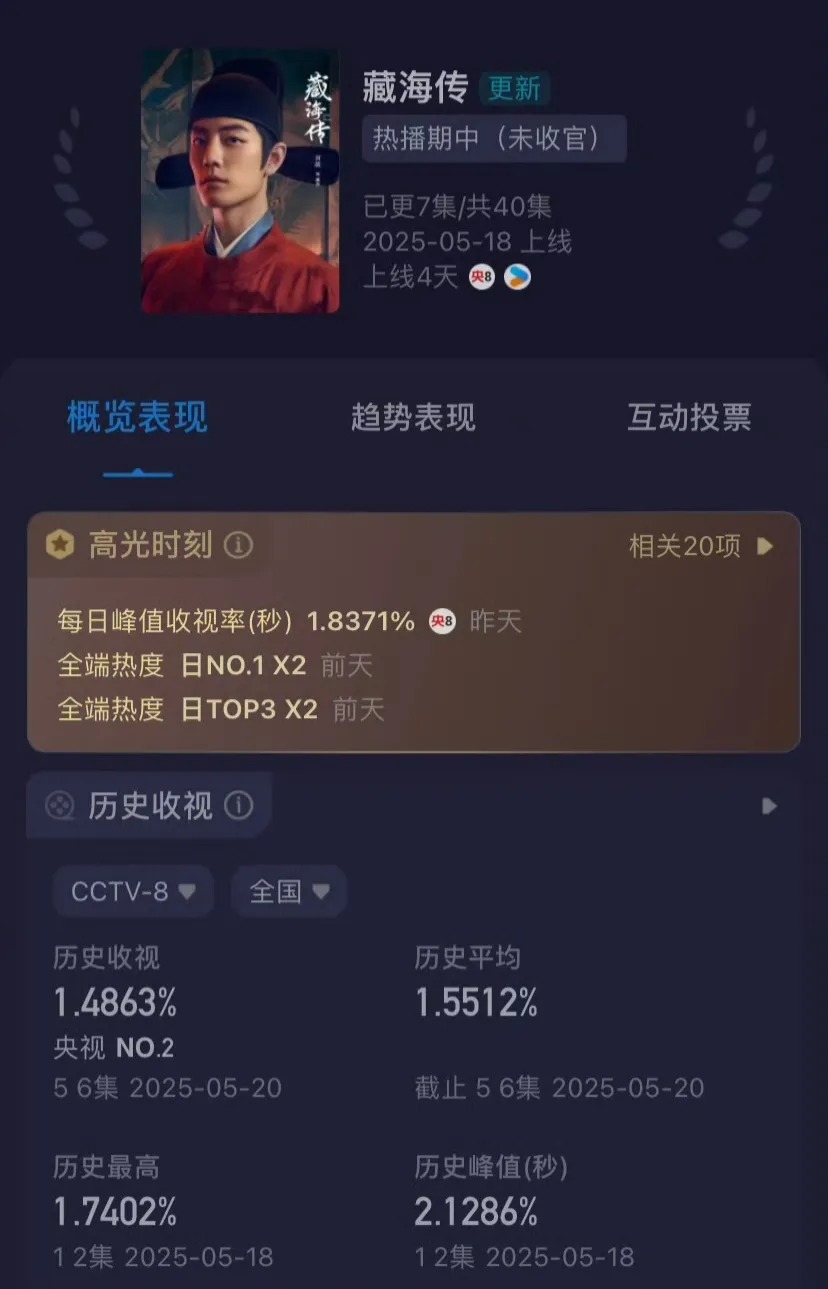This screenshot has width=828, height=1289.
Task: Switch to the 互动投票 tab
Action: (689, 417)
